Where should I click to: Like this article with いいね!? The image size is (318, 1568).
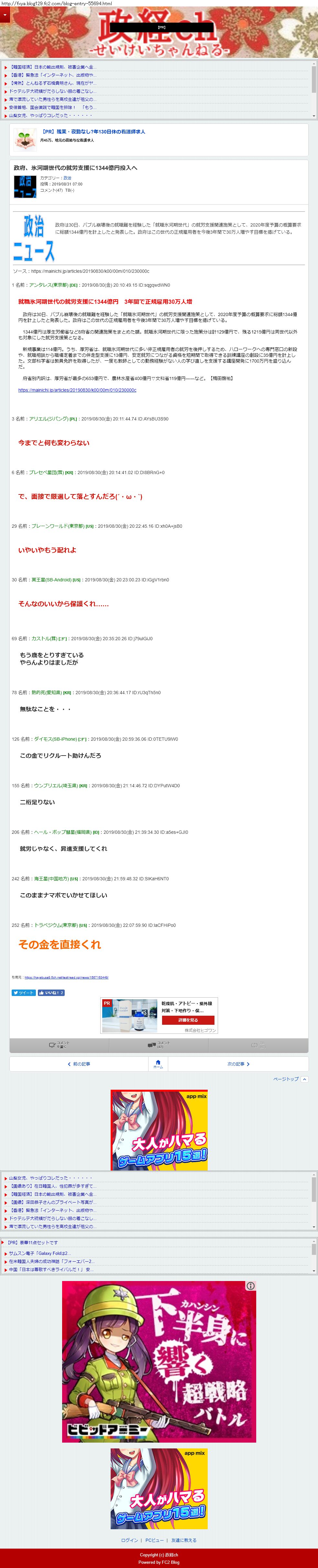click(51, 992)
